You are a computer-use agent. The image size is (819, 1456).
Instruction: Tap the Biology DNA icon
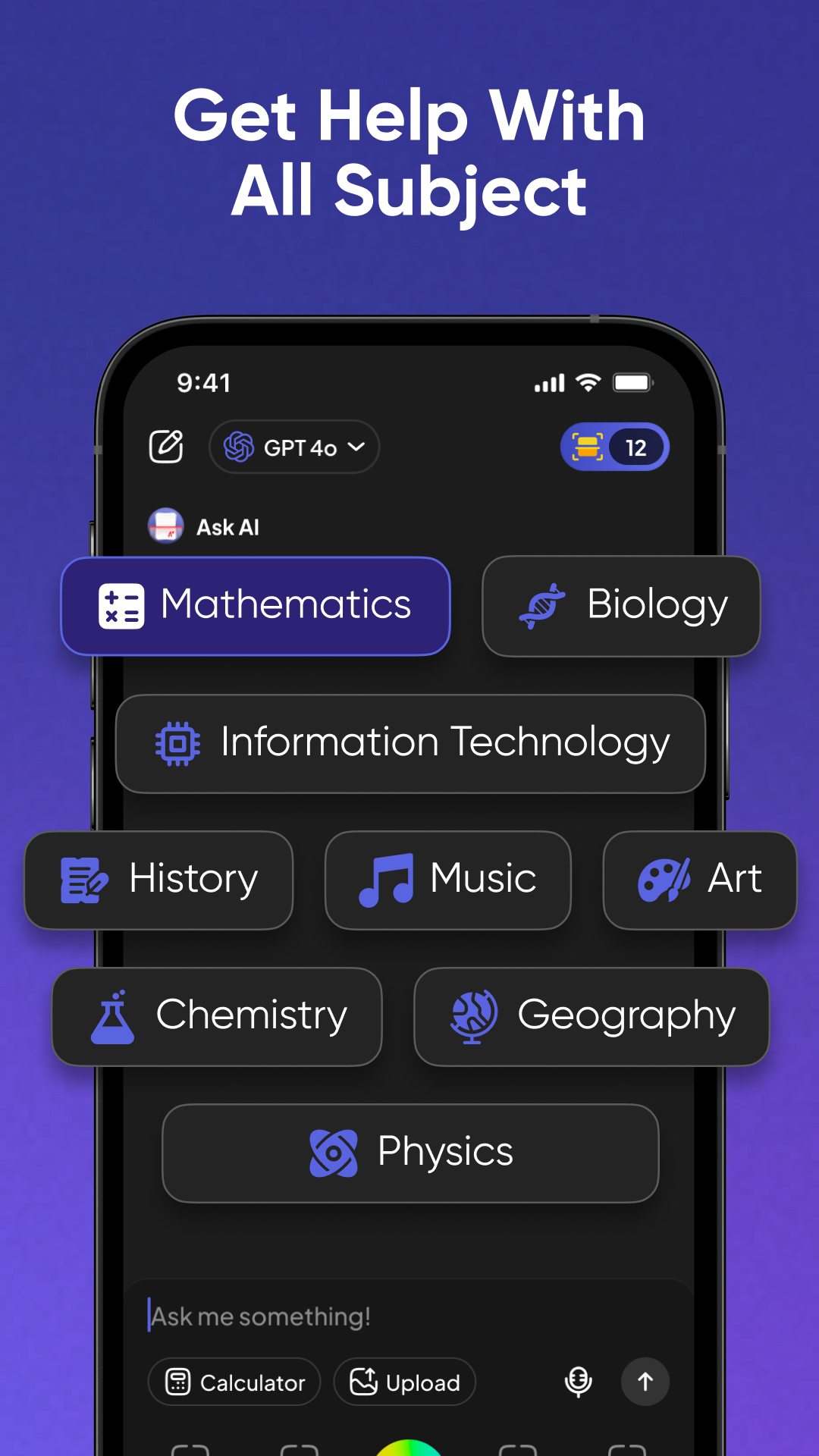(x=541, y=604)
